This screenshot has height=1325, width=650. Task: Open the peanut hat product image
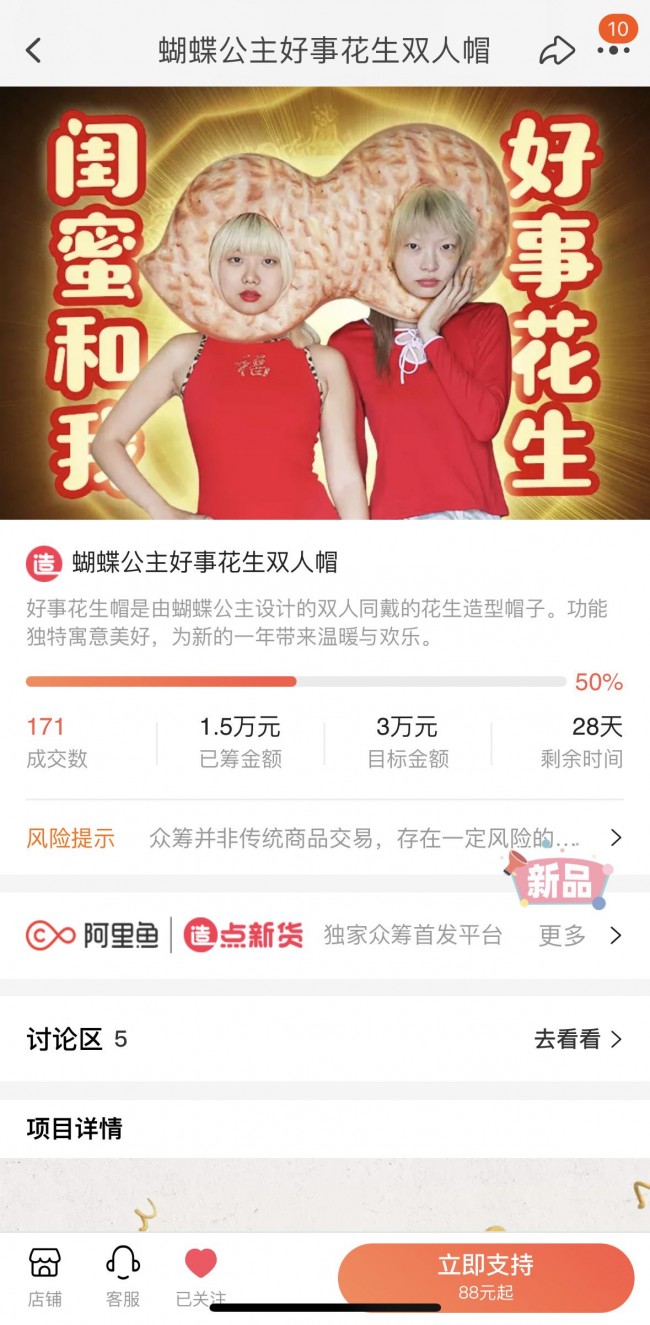[x=325, y=303]
